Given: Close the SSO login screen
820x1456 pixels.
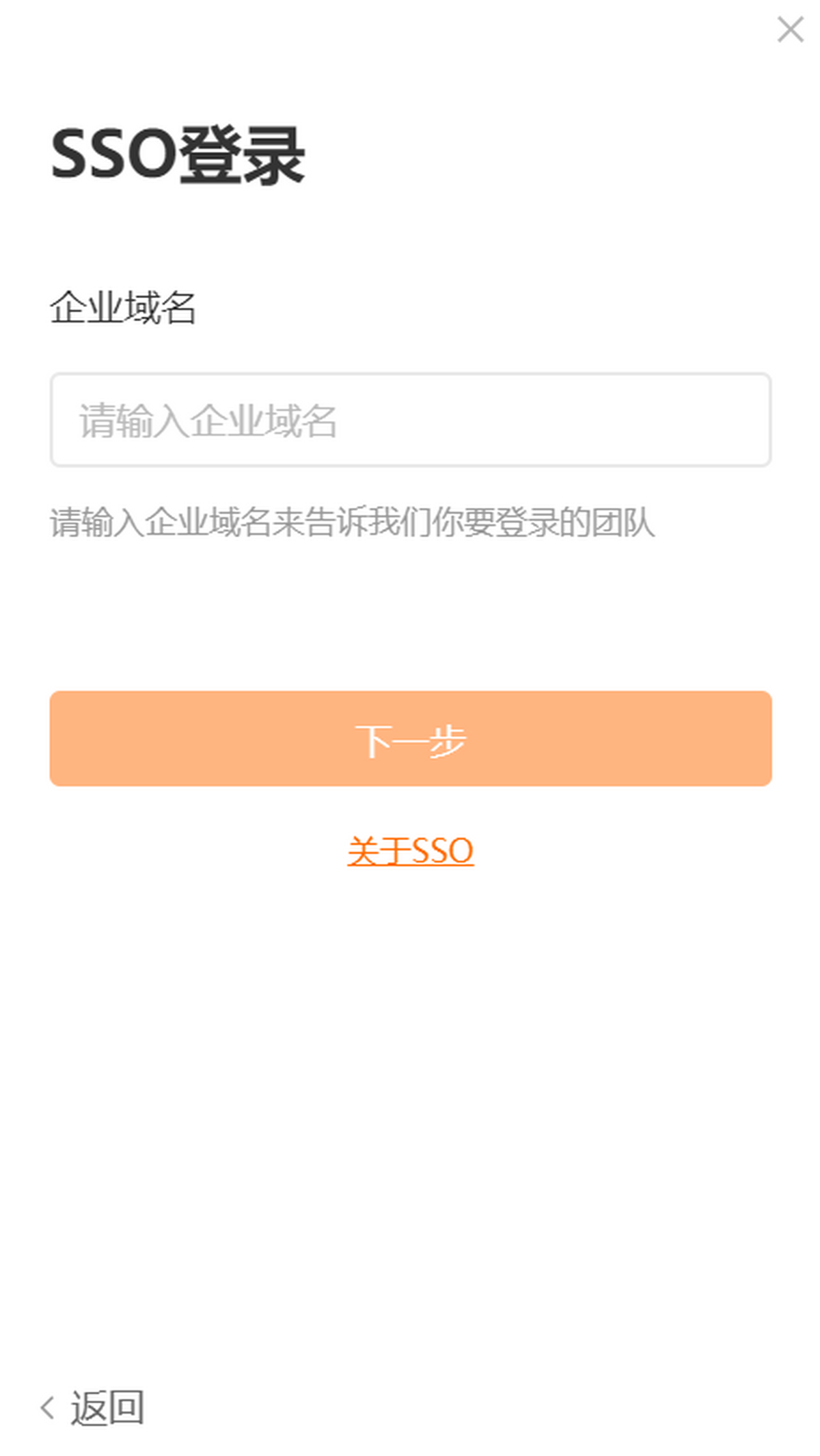Looking at the screenshot, I should click(x=790, y=29).
